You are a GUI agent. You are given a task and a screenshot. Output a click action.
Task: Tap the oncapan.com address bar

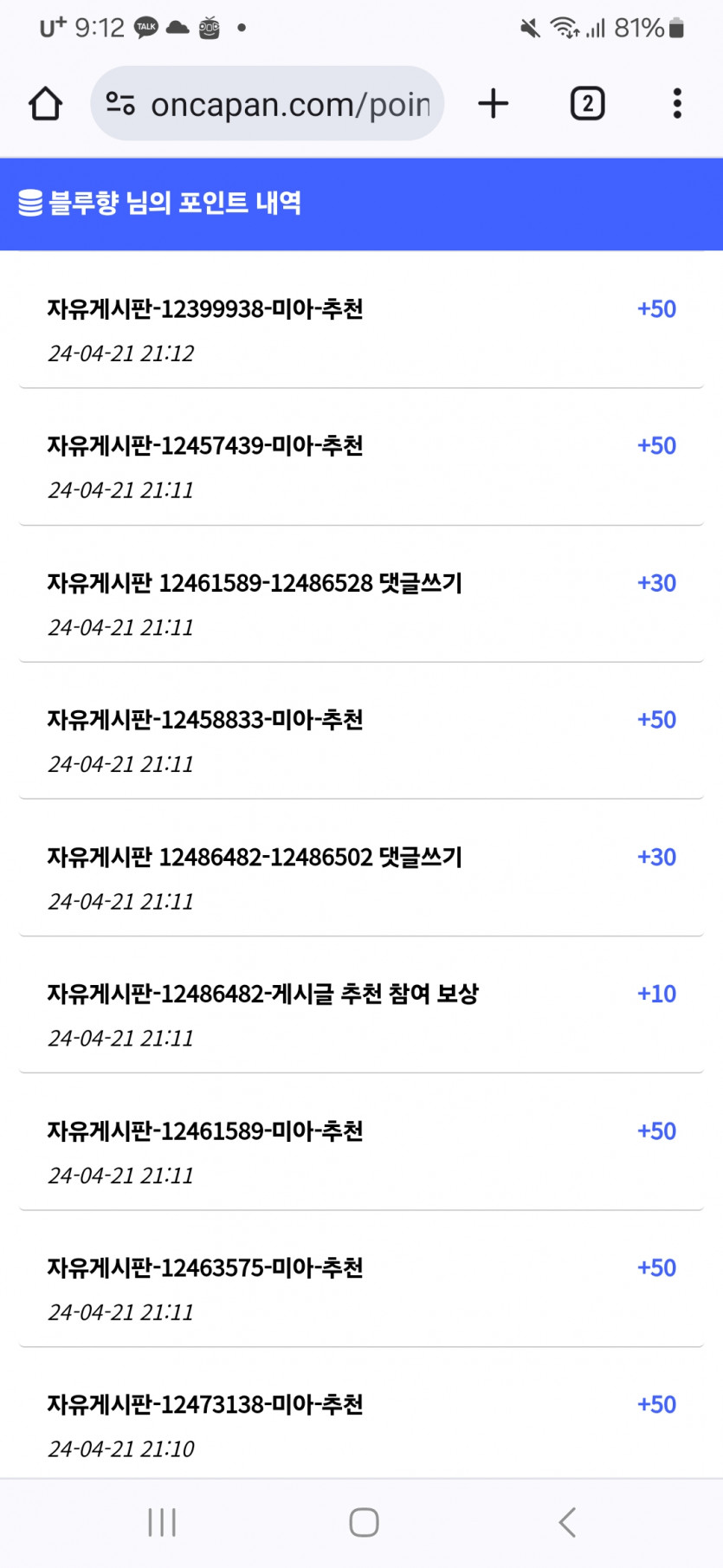pyautogui.click(x=290, y=104)
